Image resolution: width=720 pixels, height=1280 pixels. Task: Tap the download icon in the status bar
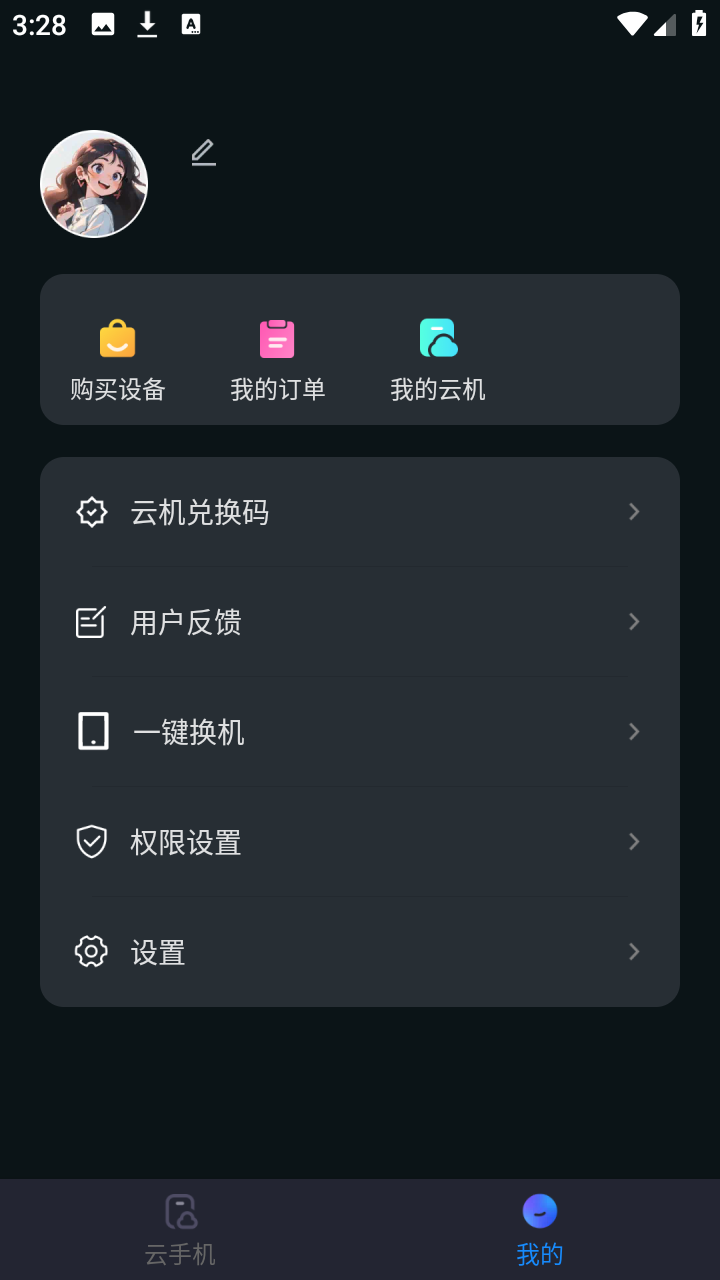pyautogui.click(x=147, y=22)
